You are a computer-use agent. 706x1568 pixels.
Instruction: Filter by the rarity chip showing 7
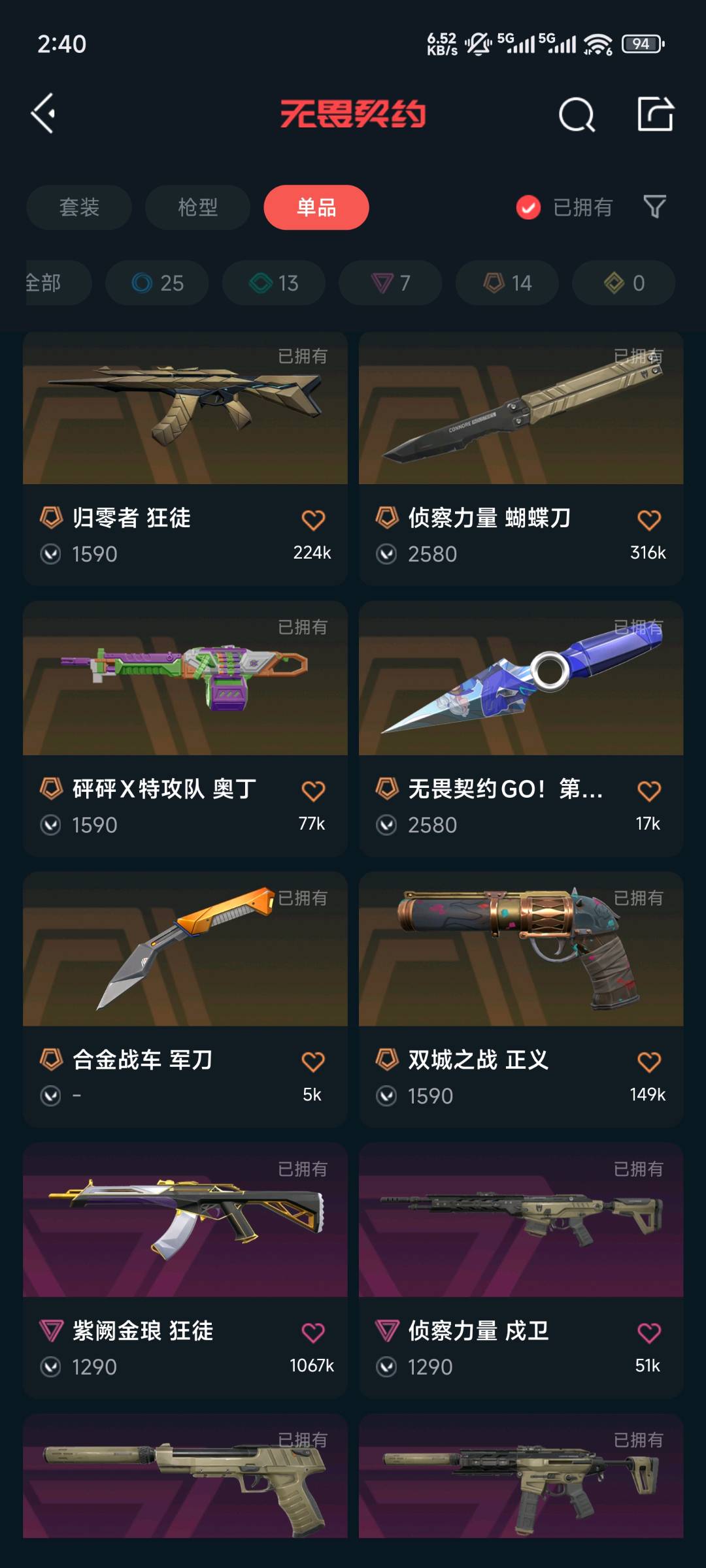point(390,283)
